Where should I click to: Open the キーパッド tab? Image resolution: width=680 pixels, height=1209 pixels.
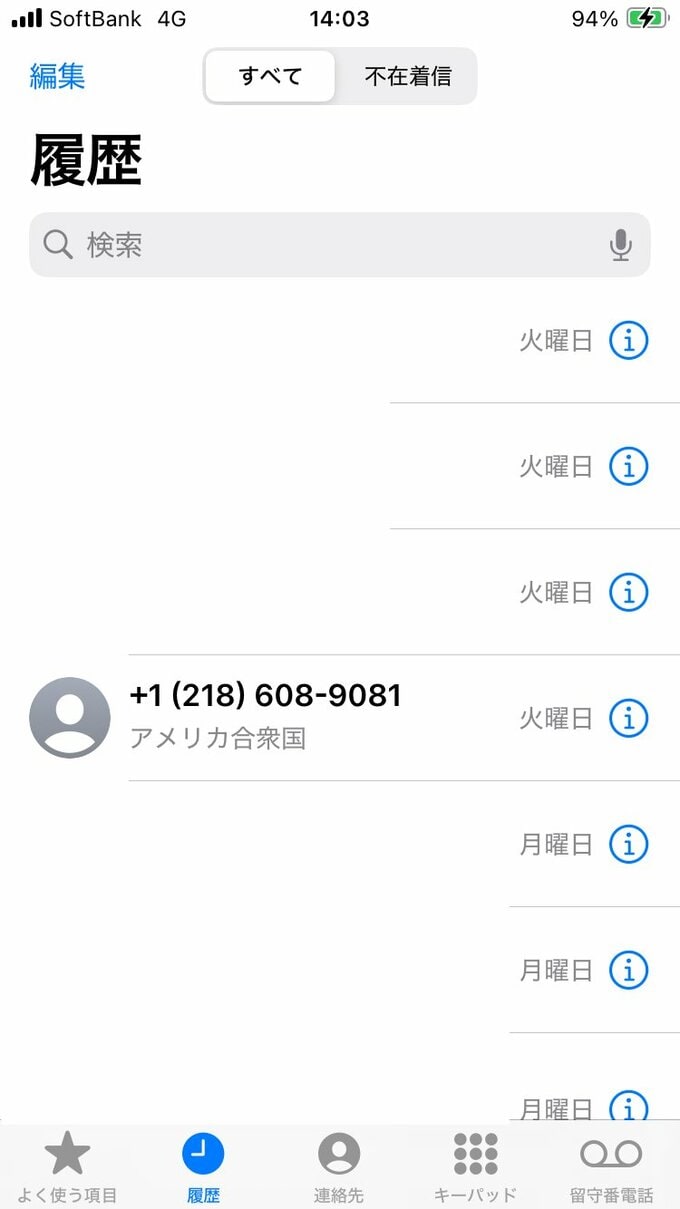(475, 1167)
